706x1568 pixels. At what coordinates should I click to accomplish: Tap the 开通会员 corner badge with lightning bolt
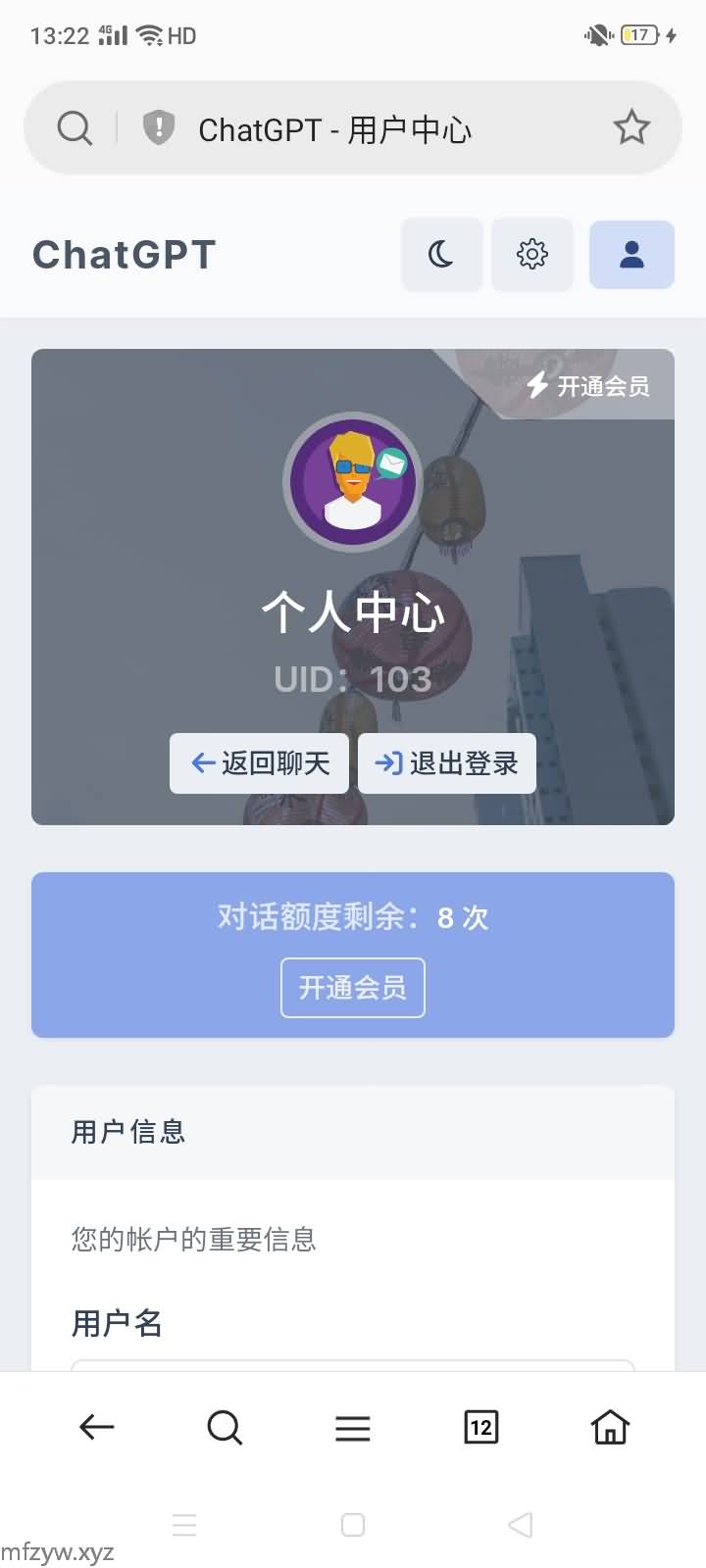[589, 385]
